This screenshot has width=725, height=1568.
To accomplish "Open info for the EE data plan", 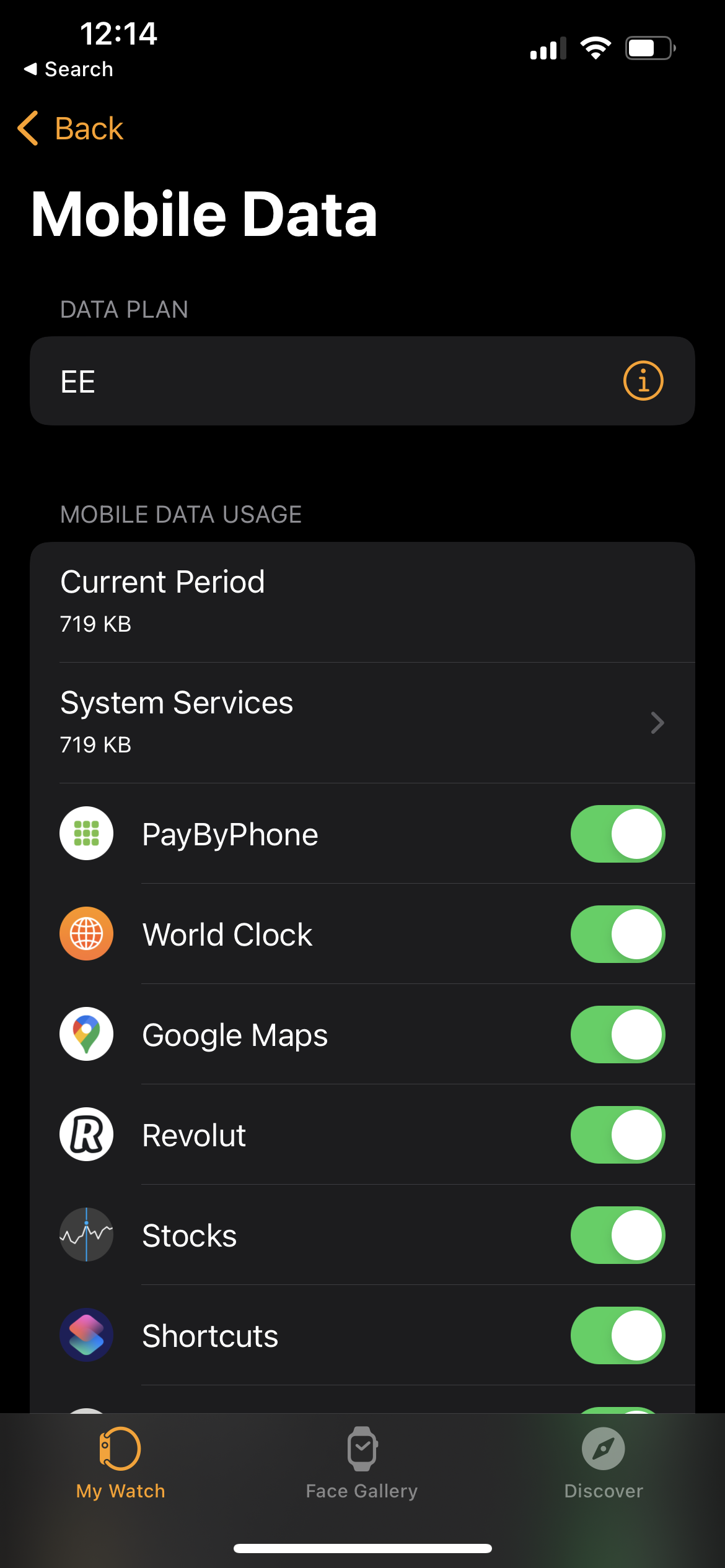I will tap(643, 381).
